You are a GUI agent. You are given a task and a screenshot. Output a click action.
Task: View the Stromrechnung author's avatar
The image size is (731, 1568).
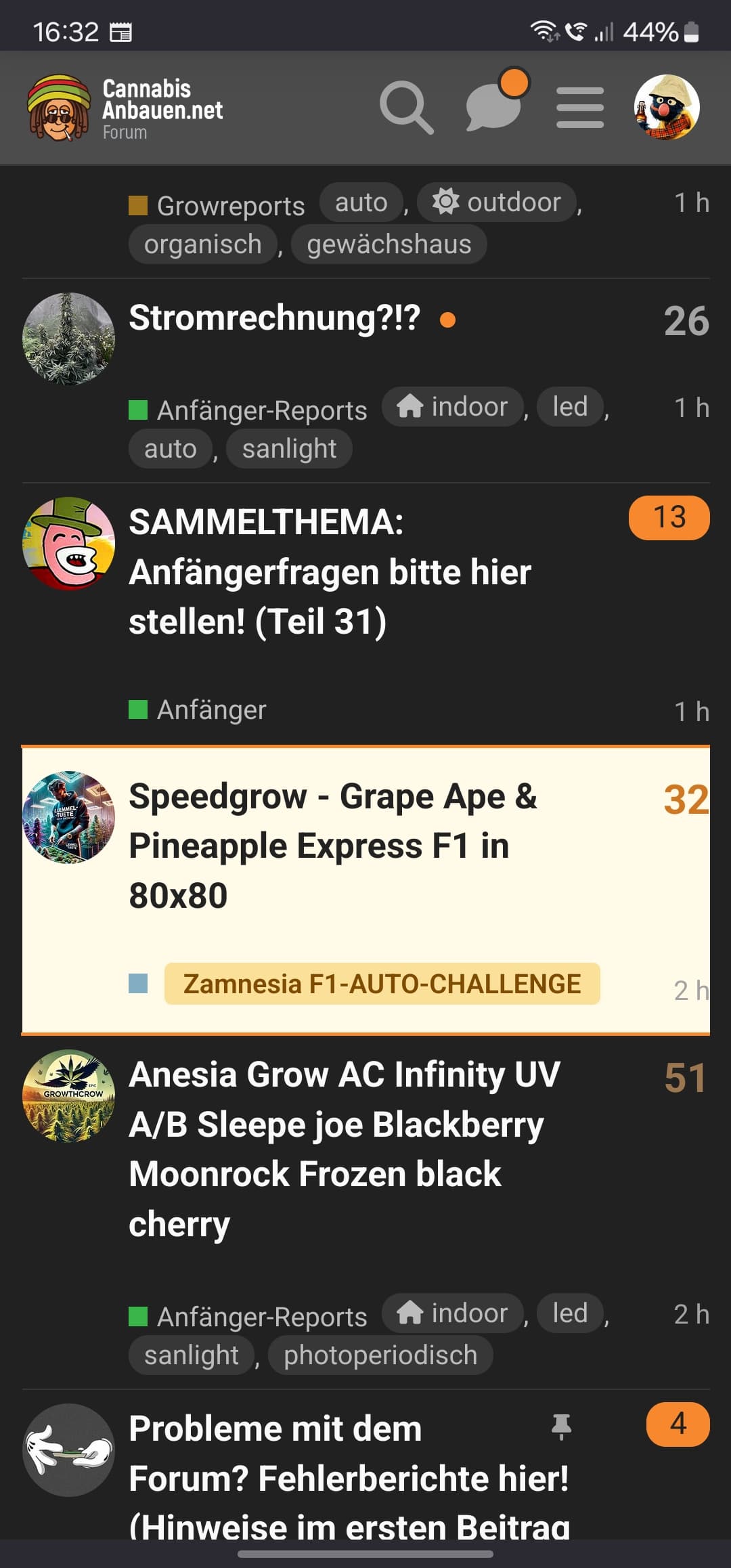coord(68,339)
